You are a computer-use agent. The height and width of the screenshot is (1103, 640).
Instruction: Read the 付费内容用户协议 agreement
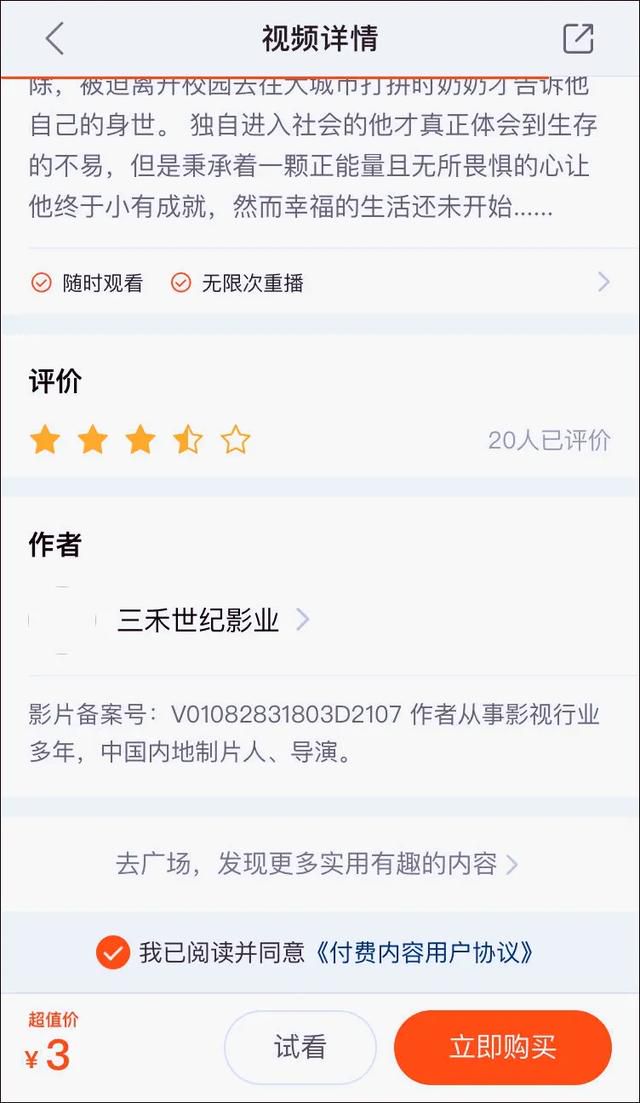[x=421, y=953]
